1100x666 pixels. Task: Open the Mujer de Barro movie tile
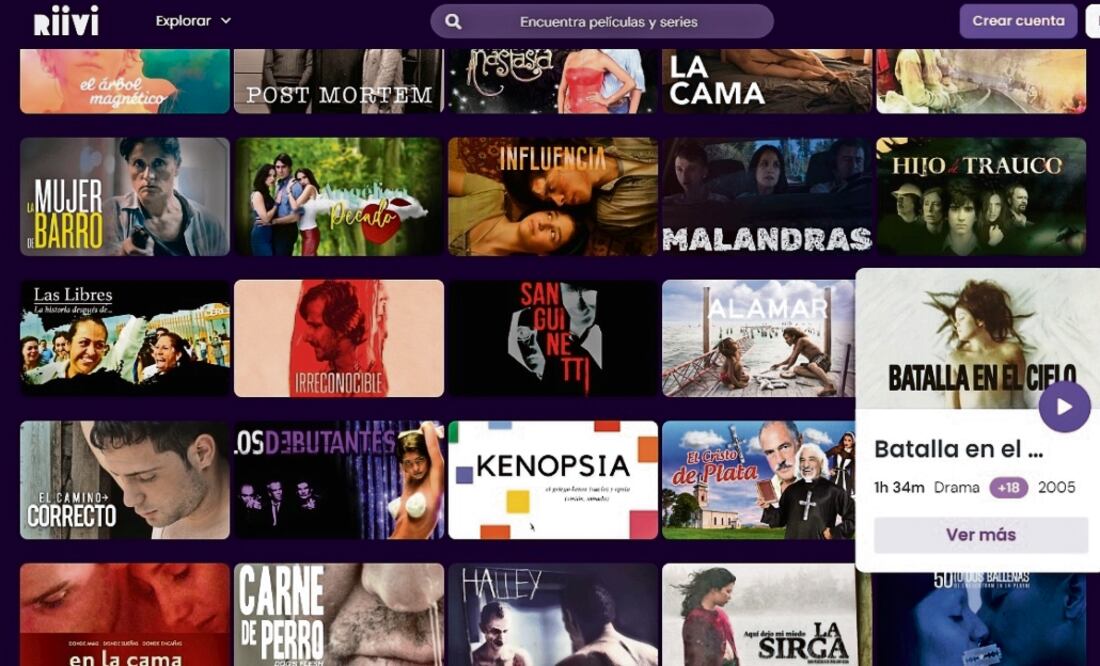[x=125, y=197]
